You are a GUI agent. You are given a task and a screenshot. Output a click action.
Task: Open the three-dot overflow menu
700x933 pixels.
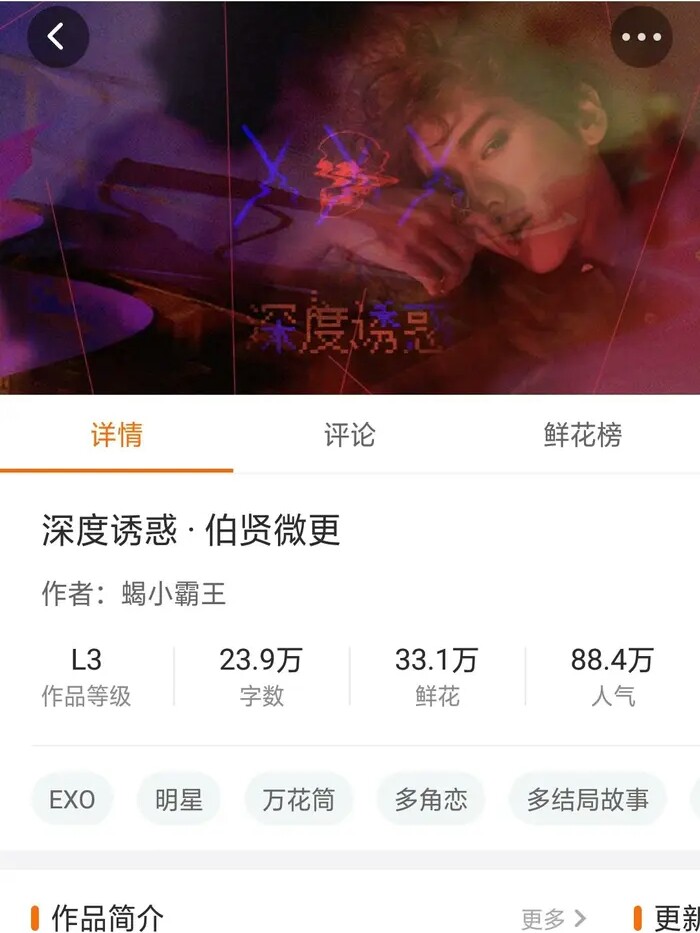tap(641, 37)
